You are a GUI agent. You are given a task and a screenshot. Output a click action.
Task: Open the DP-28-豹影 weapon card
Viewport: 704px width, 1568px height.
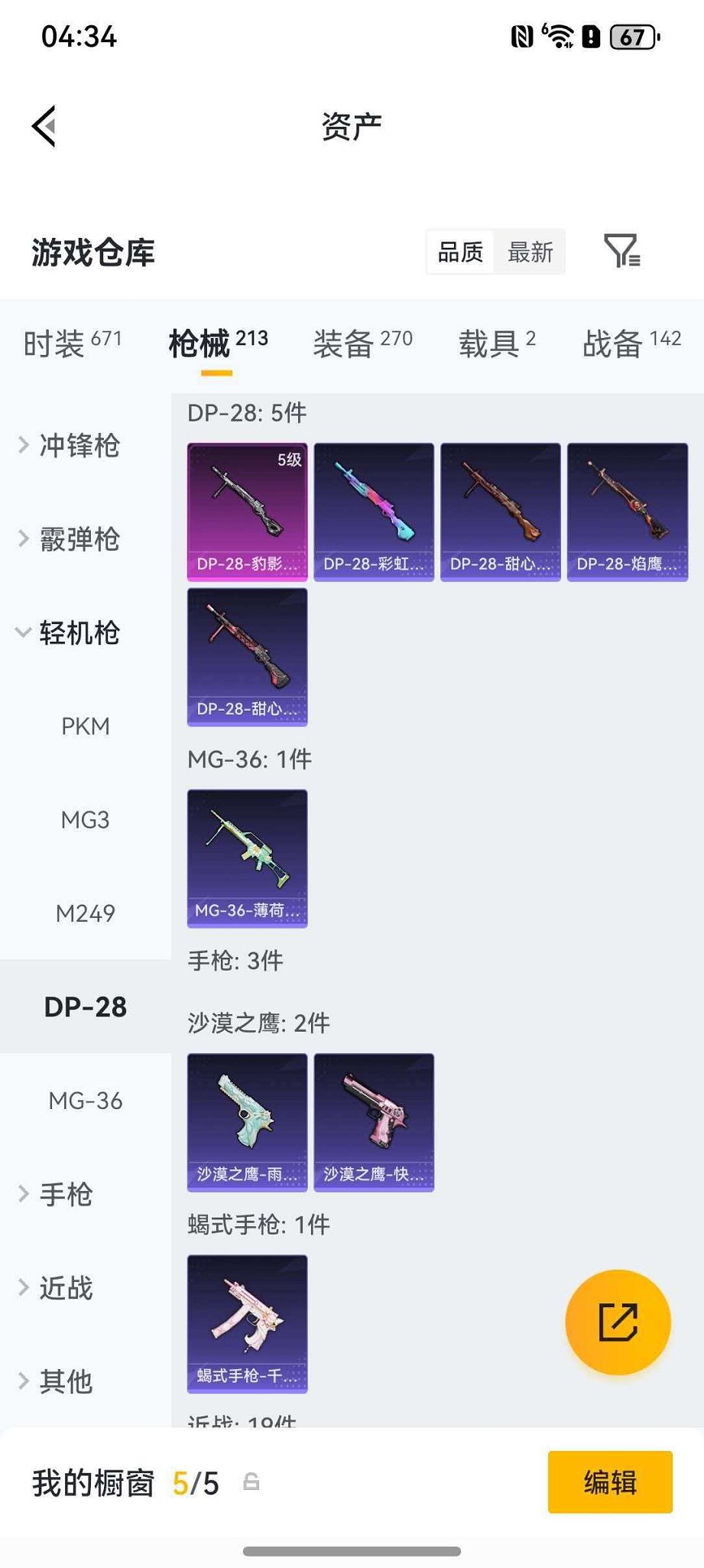click(247, 510)
